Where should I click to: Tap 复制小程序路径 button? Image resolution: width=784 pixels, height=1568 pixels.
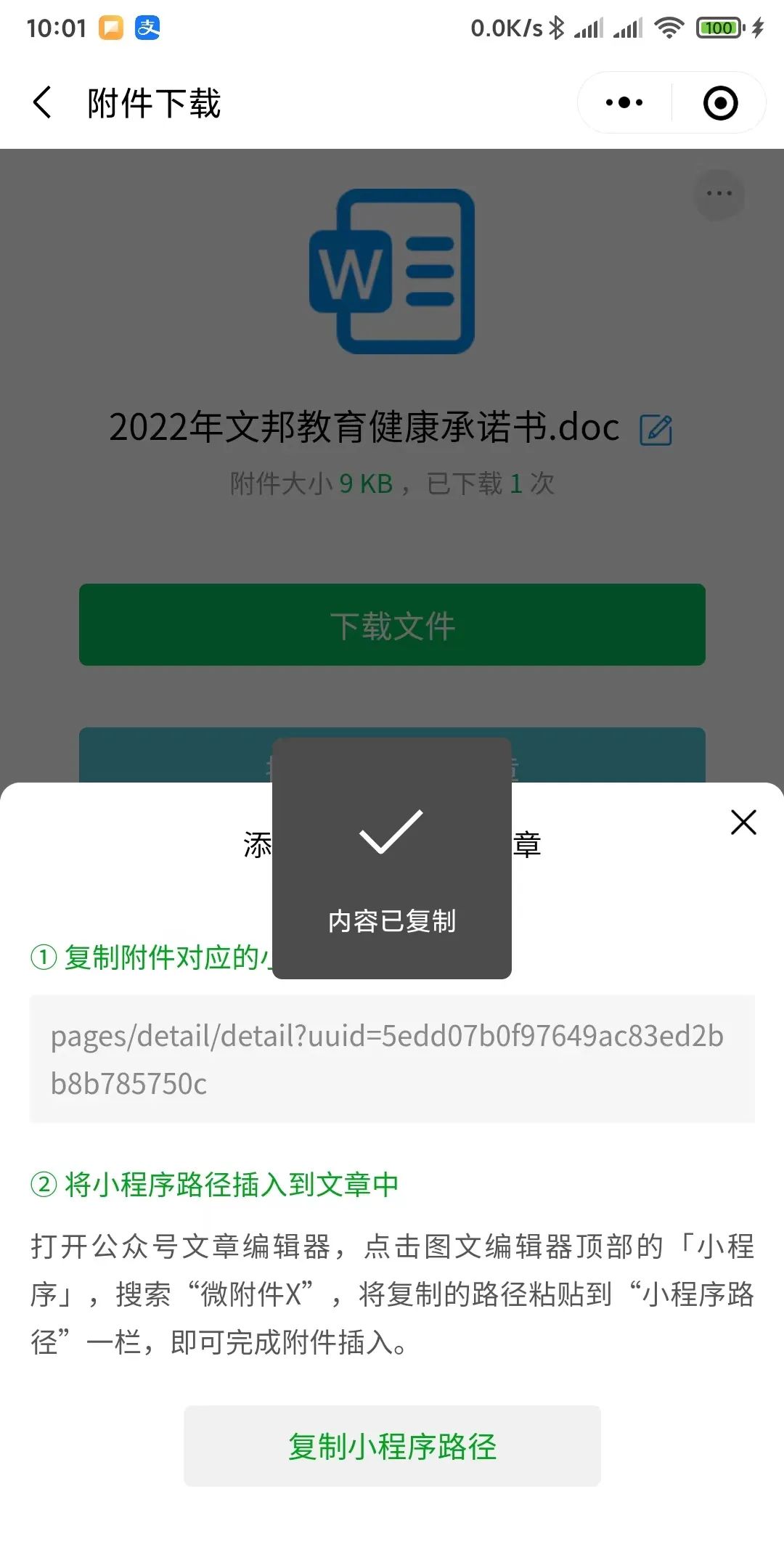point(392,1446)
